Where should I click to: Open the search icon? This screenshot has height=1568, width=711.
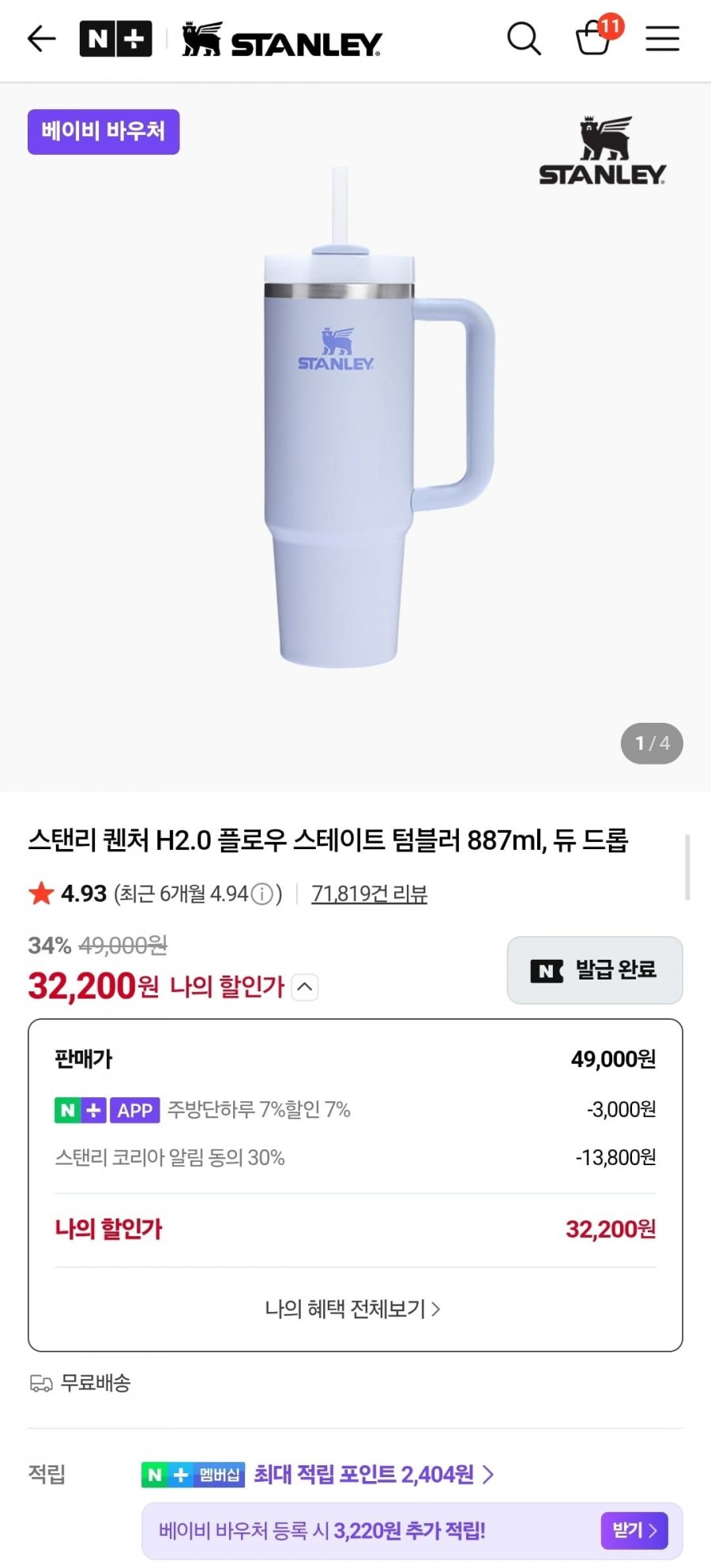[x=523, y=39]
